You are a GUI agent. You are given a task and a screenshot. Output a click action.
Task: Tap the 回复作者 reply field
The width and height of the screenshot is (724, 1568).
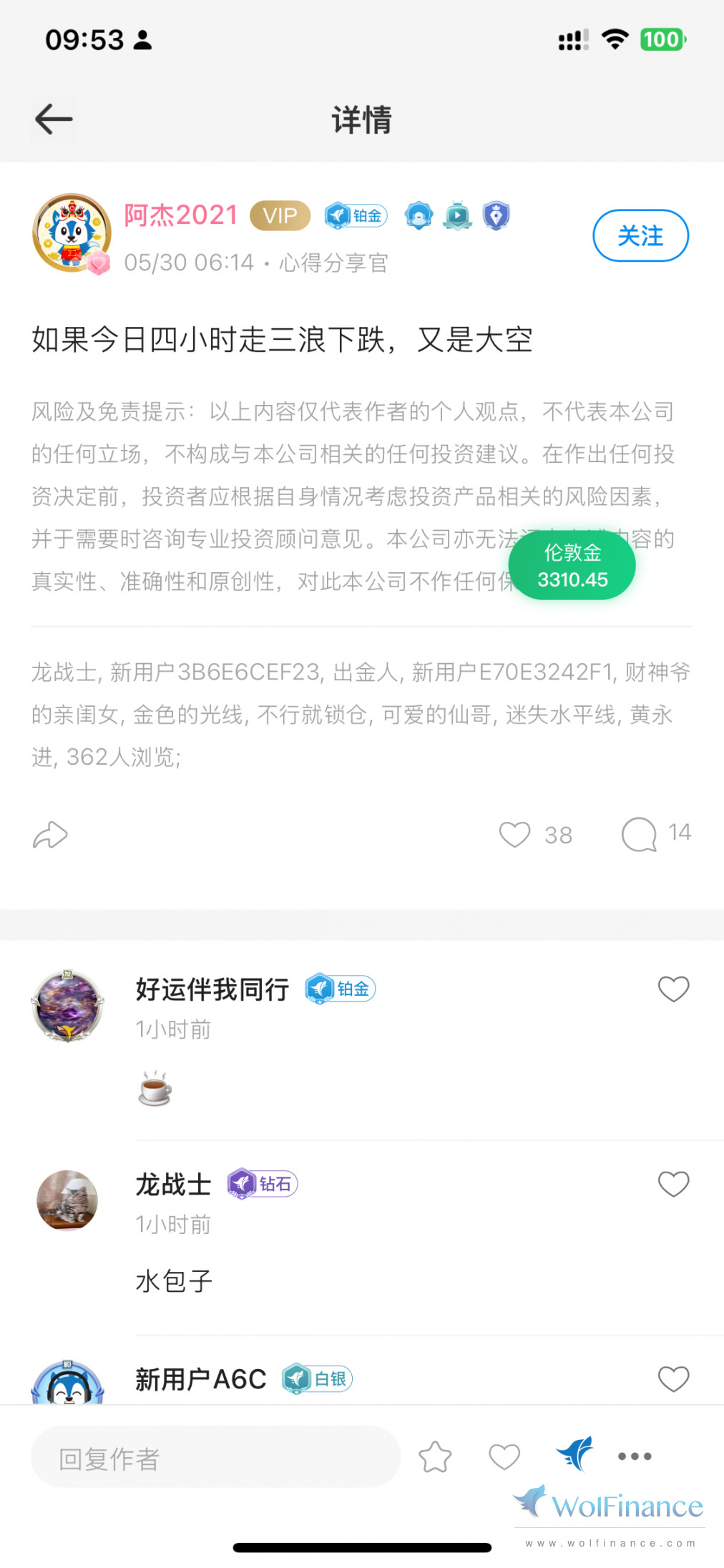pyautogui.click(x=215, y=1457)
